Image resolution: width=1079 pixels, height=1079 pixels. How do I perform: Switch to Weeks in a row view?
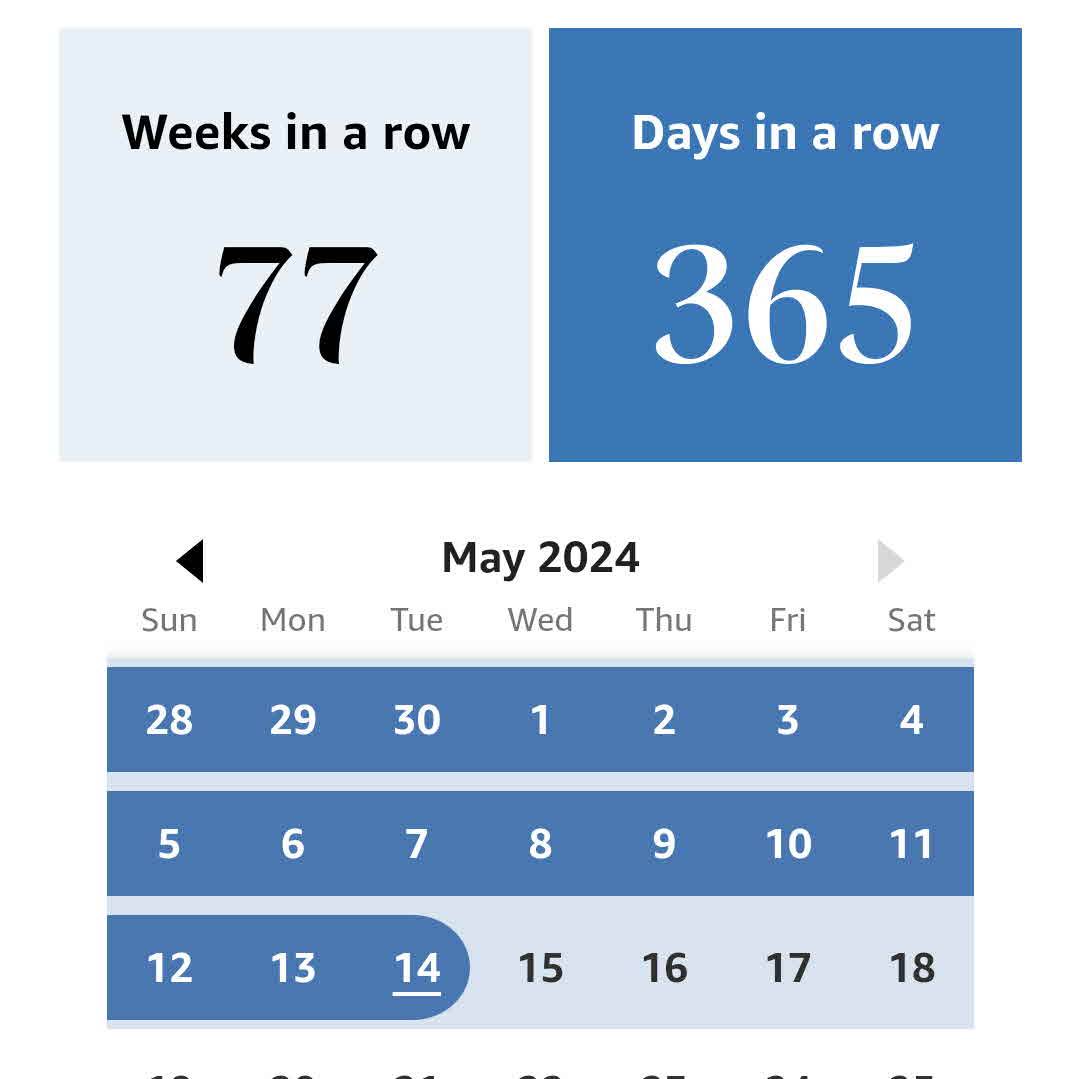(x=295, y=245)
